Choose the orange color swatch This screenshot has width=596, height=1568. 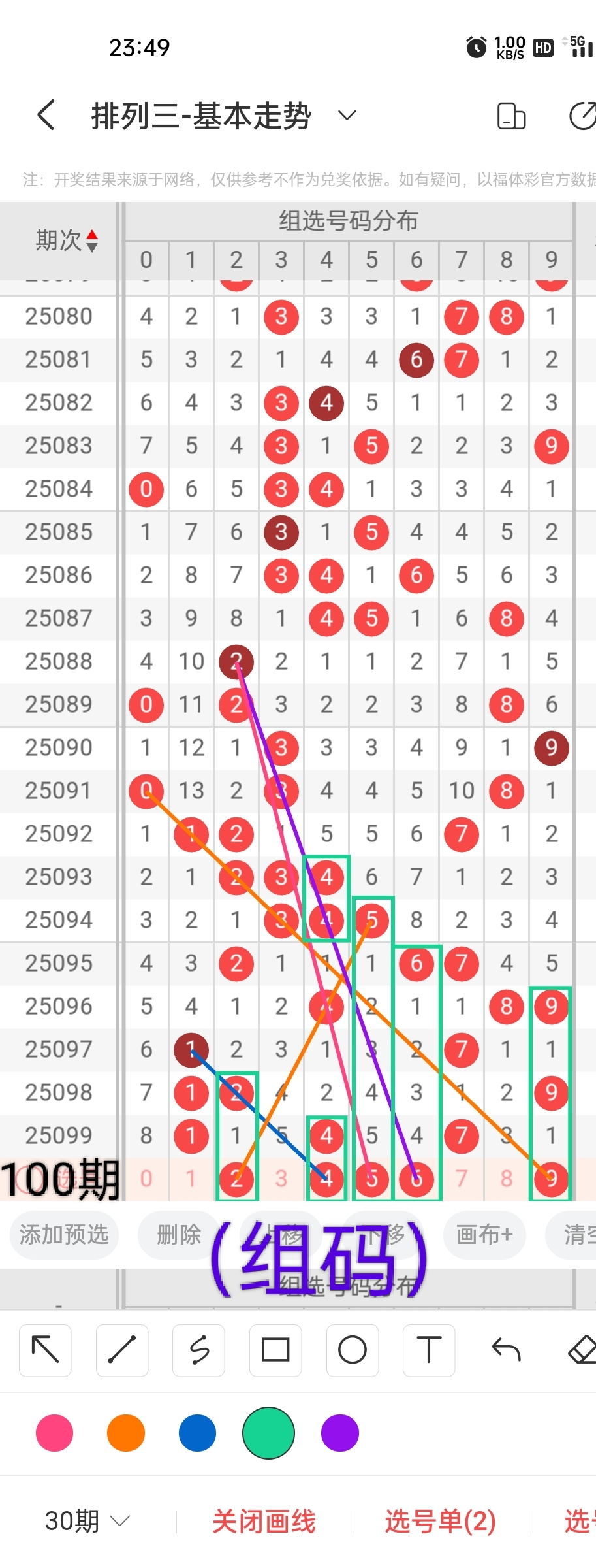coord(126,1433)
